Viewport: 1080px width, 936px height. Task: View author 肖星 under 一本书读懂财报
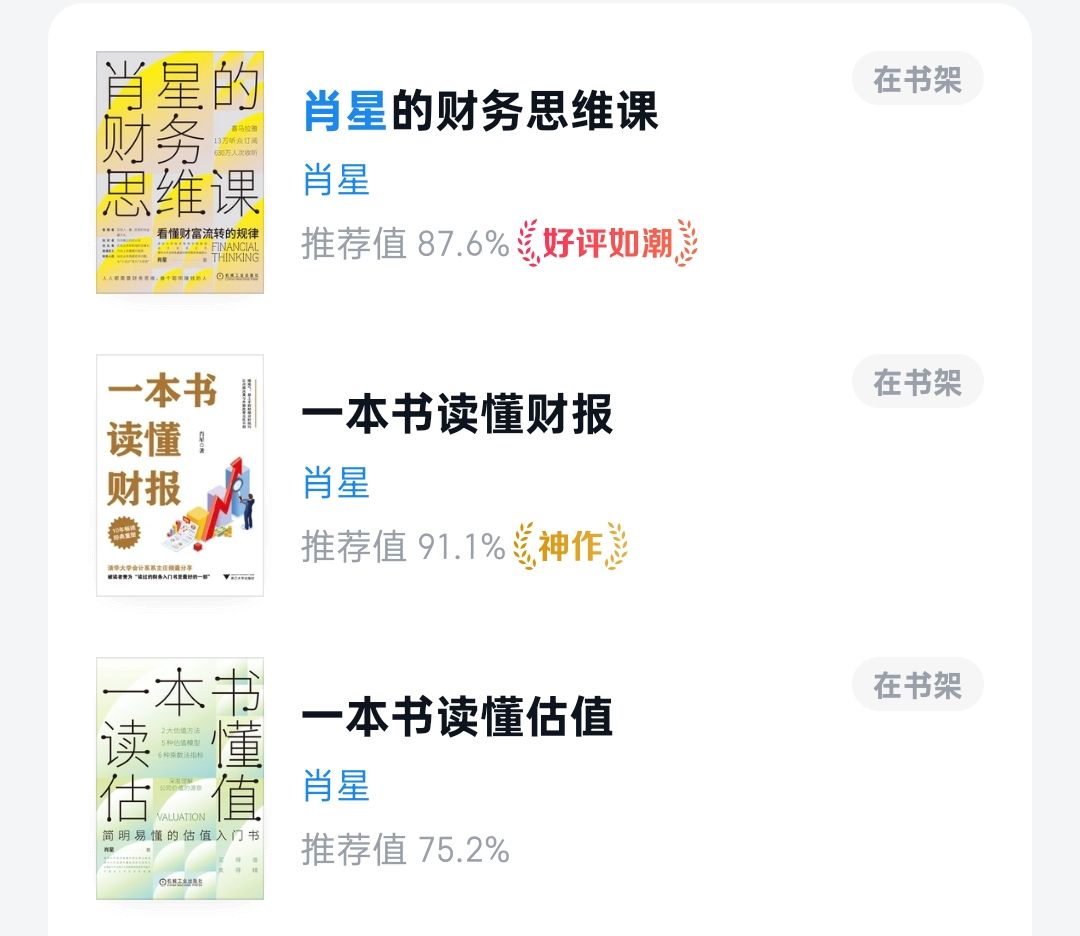[336, 482]
